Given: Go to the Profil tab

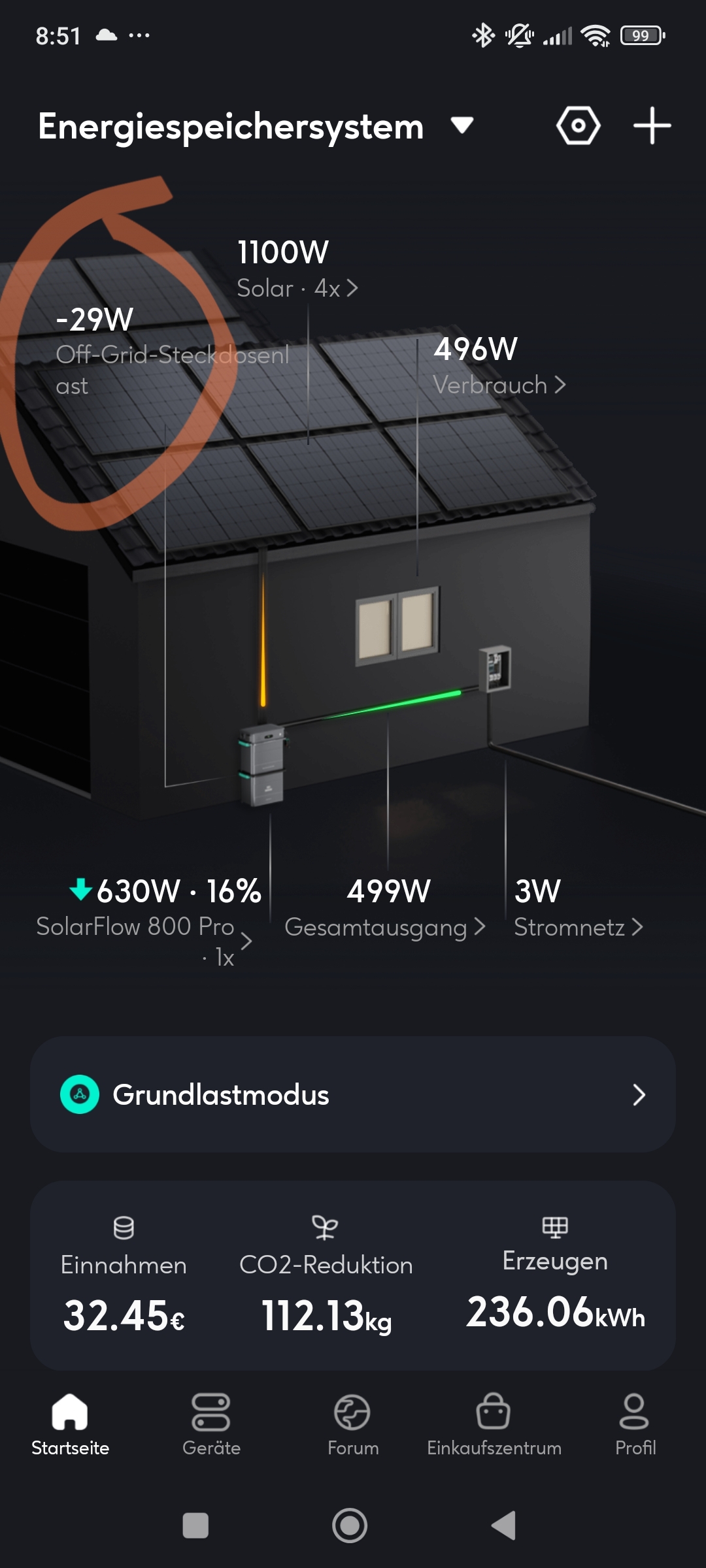Looking at the screenshot, I should click(x=635, y=1425).
